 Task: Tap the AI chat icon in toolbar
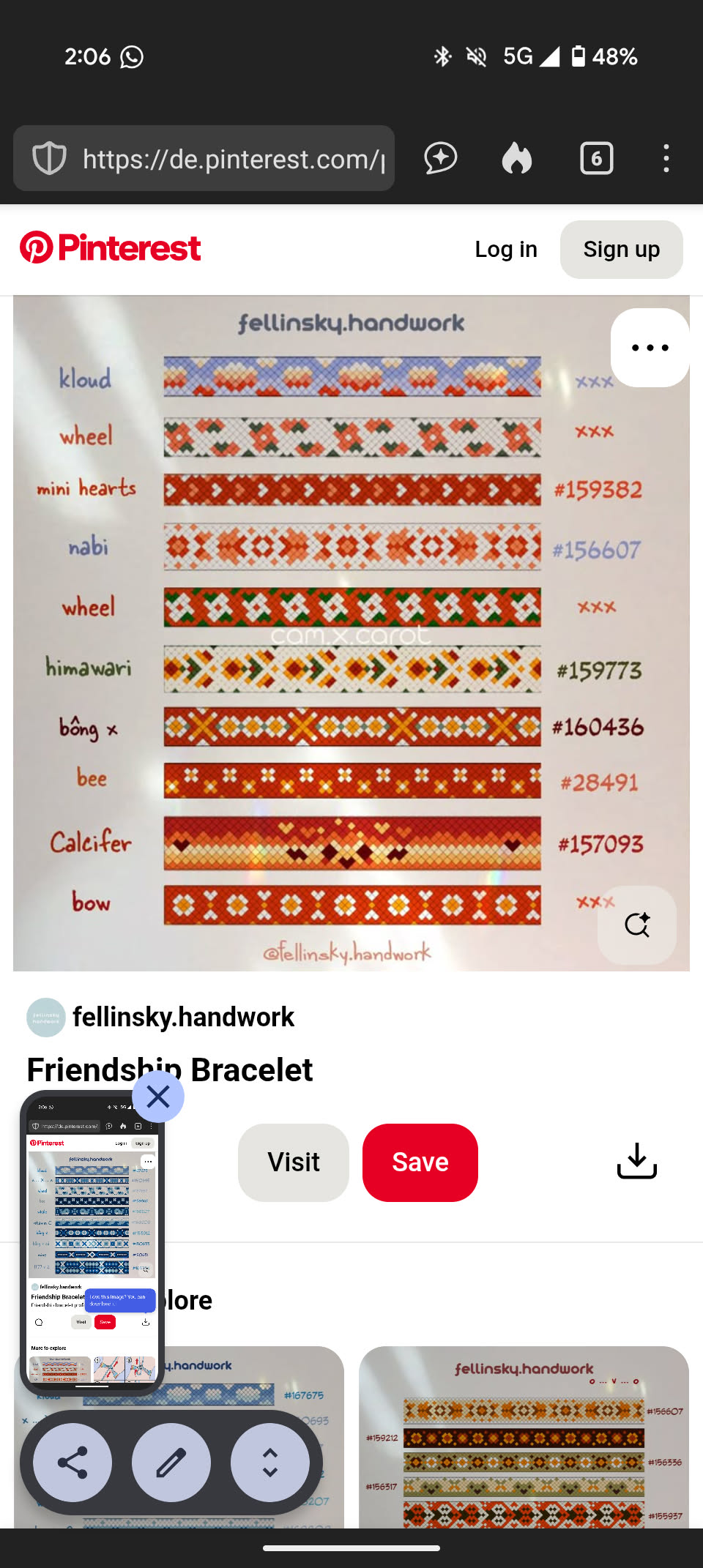point(441,158)
